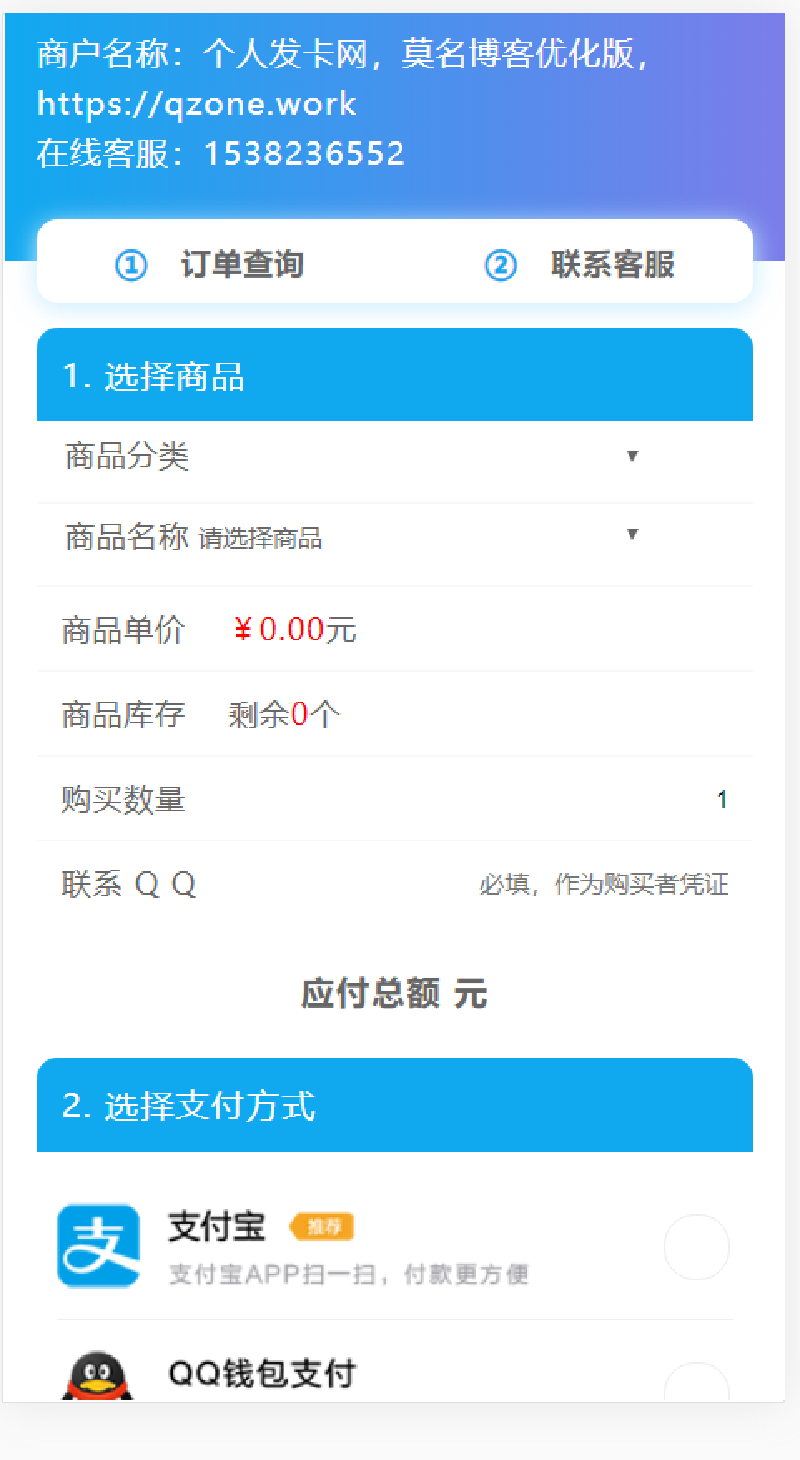800x1460 pixels.
Task: Select QQ钱包支付 payment radio circle
Action: (x=696, y=1390)
